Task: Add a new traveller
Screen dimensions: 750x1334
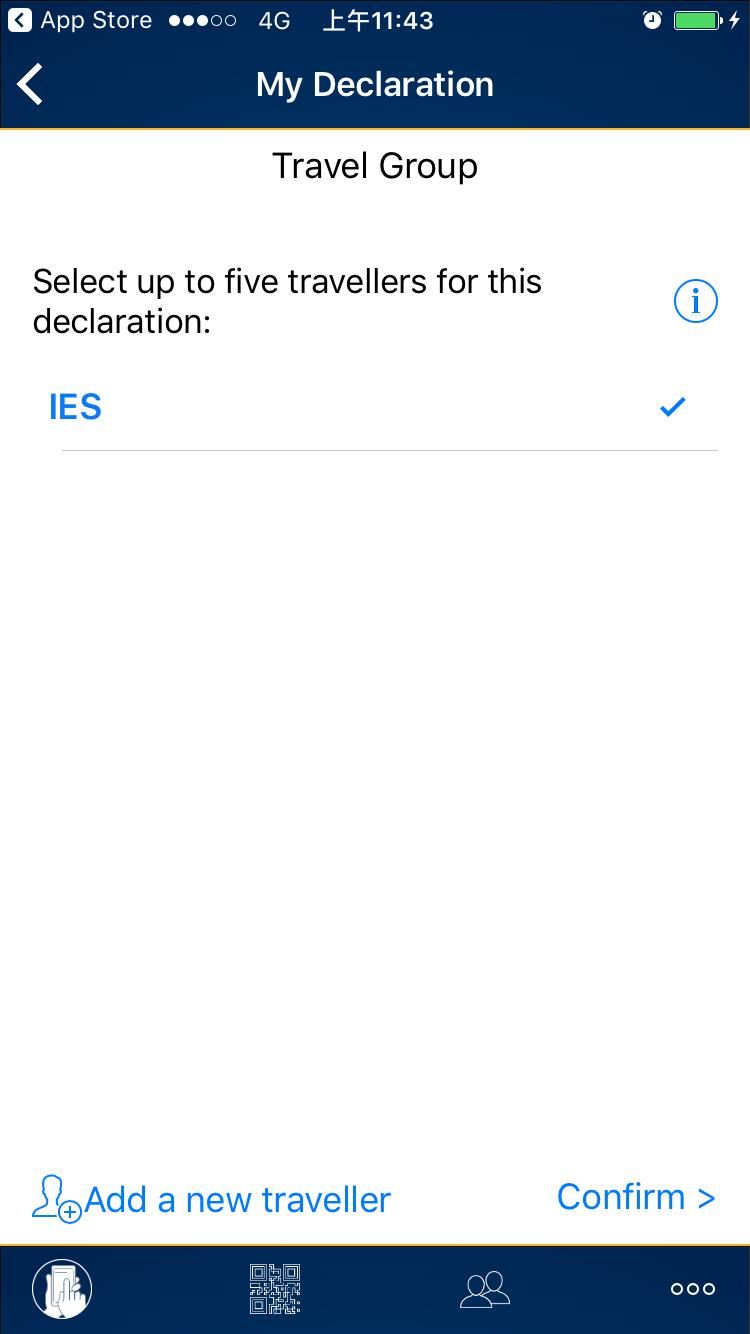Action: pyautogui.click(x=211, y=1198)
